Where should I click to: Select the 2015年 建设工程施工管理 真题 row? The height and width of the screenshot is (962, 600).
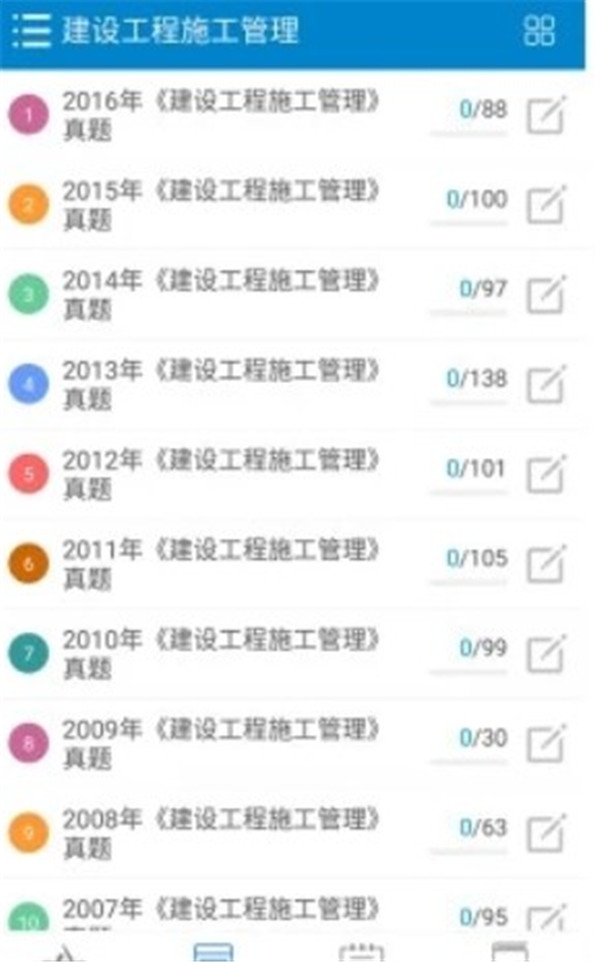click(220, 204)
